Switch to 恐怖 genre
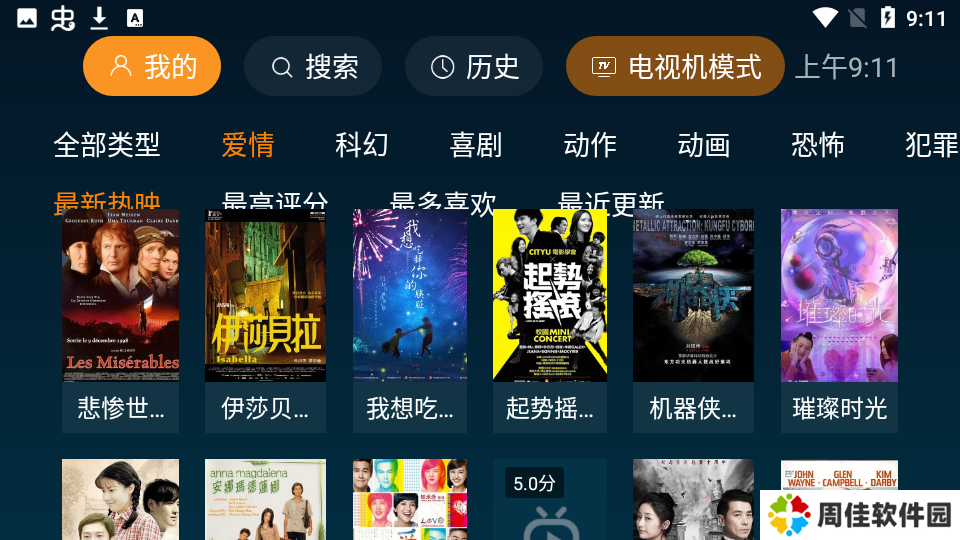Screen dimensions: 960x540 tap(818, 145)
